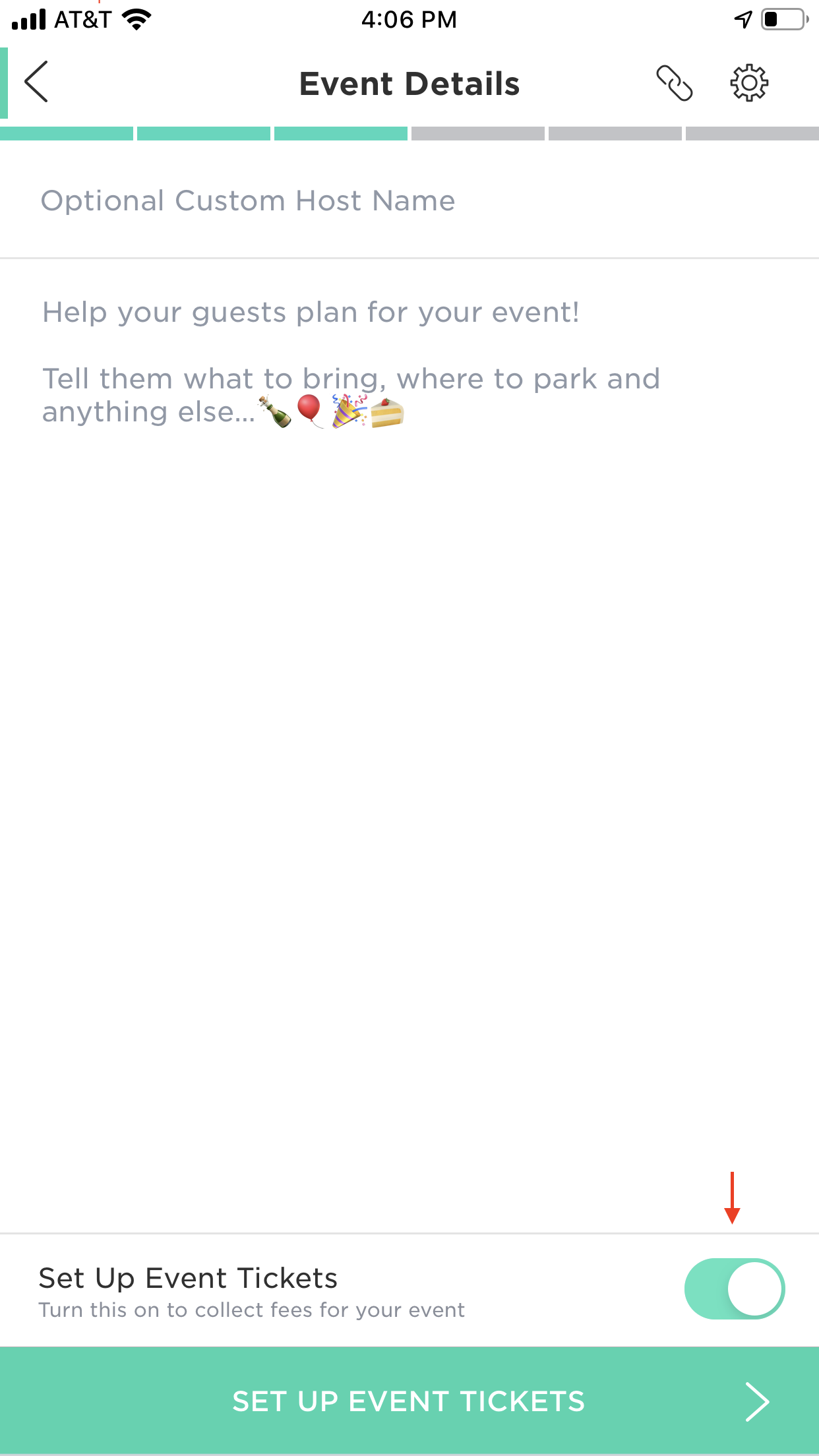Tap the event description text area
819x1456 pixels.
(409, 745)
